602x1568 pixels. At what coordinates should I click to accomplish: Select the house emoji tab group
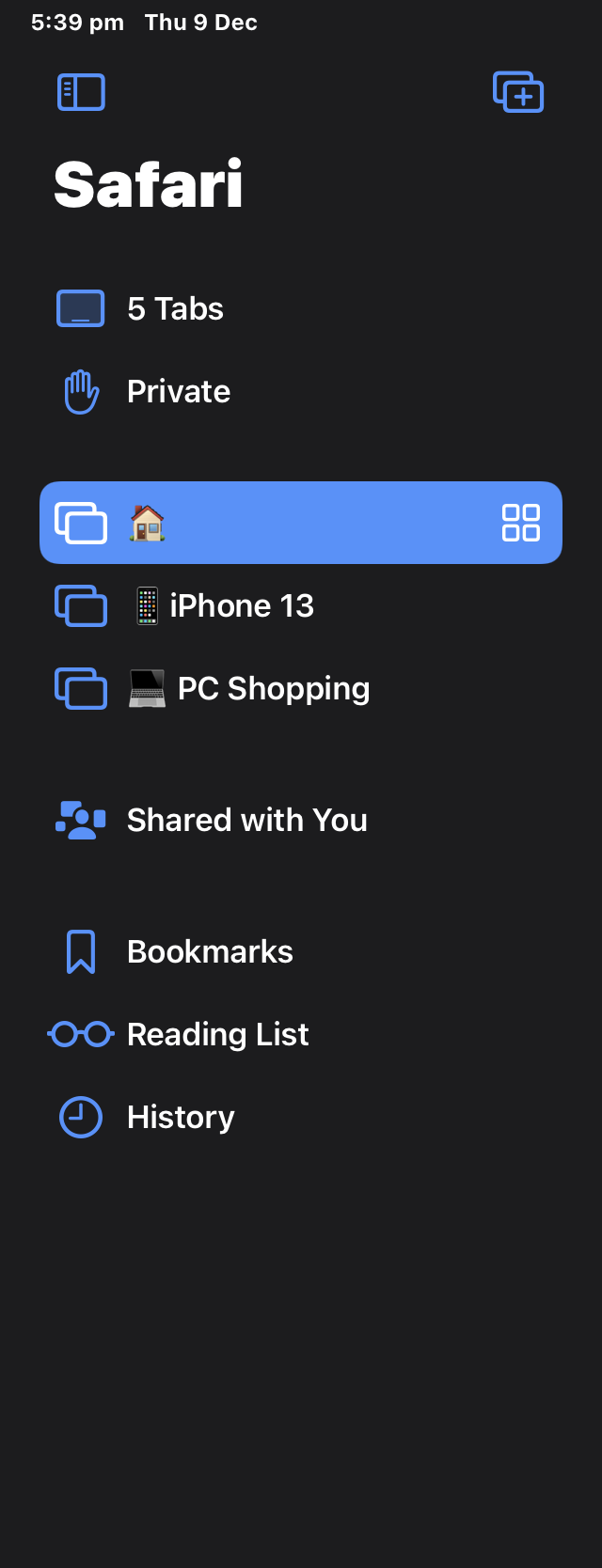click(301, 523)
